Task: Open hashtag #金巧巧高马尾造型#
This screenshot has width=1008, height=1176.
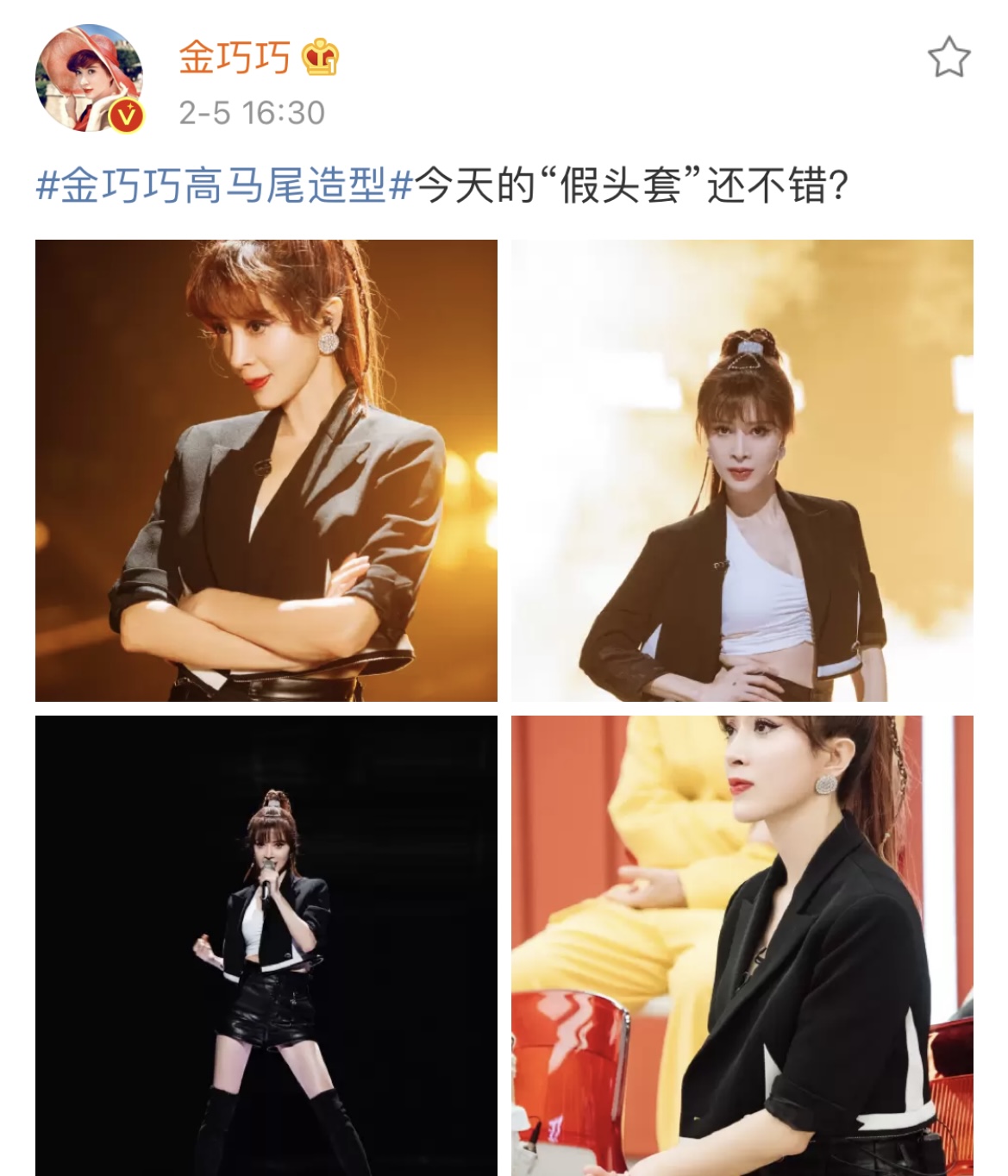Action: click(224, 185)
